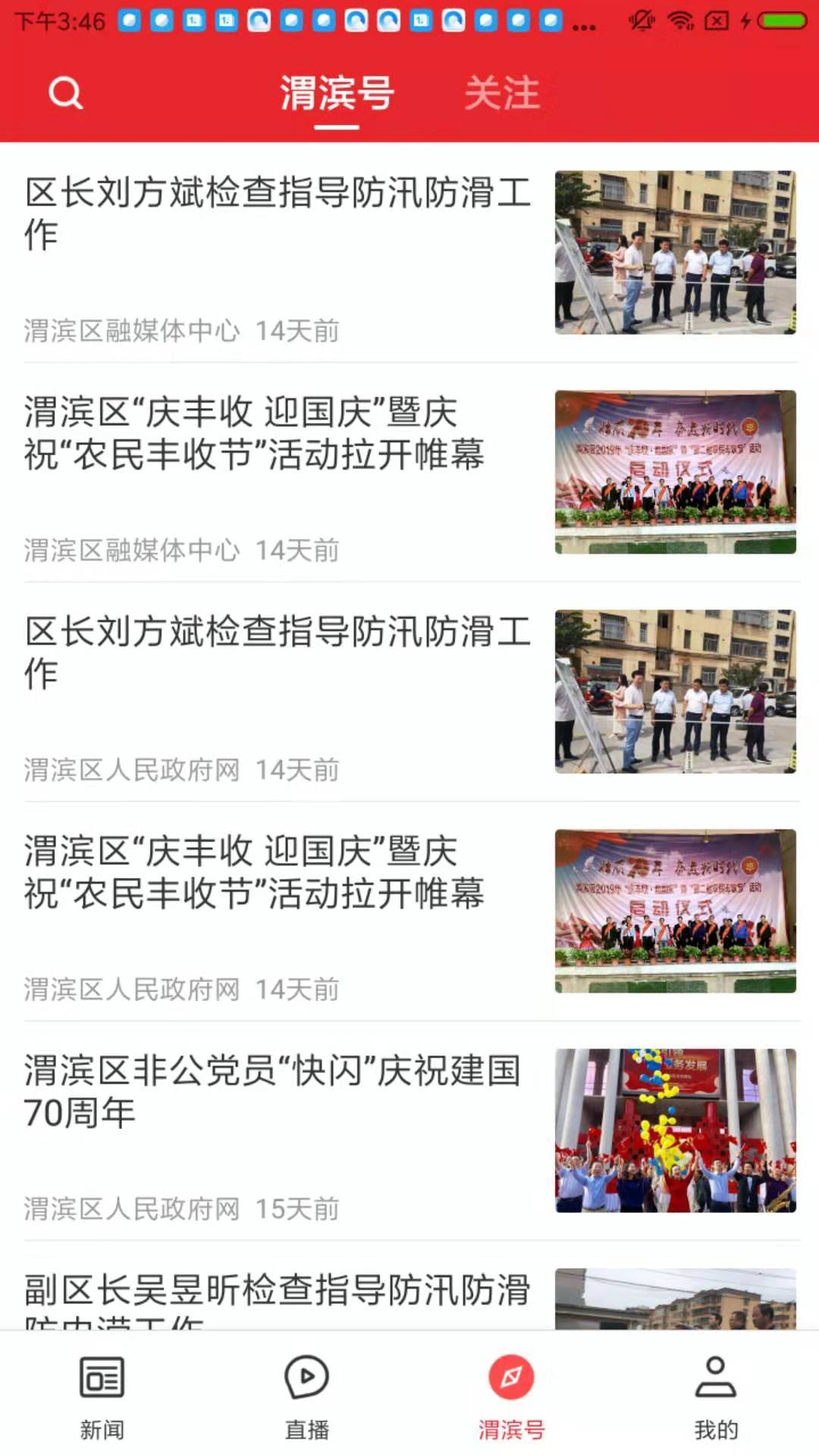Open the search icon in the header
Image resolution: width=819 pixels, height=1456 pixels.
tap(65, 93)
